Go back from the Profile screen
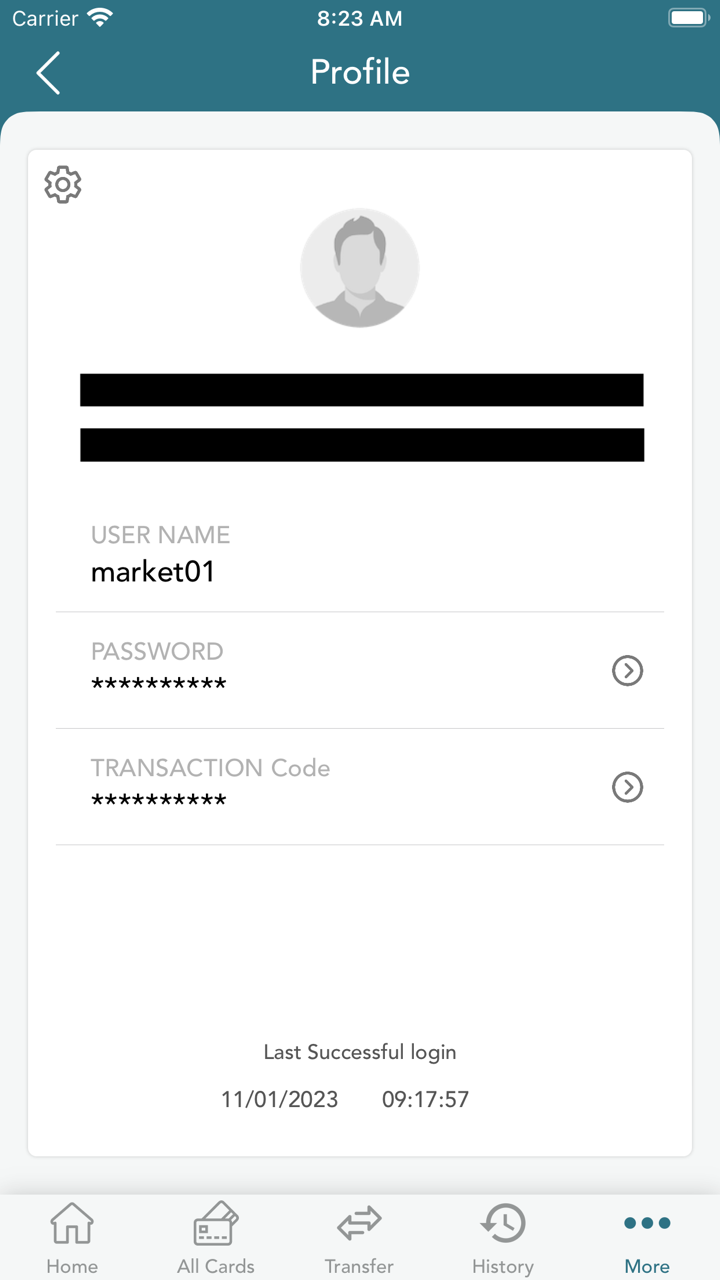 pyautogui.click(x=48, y=73)
